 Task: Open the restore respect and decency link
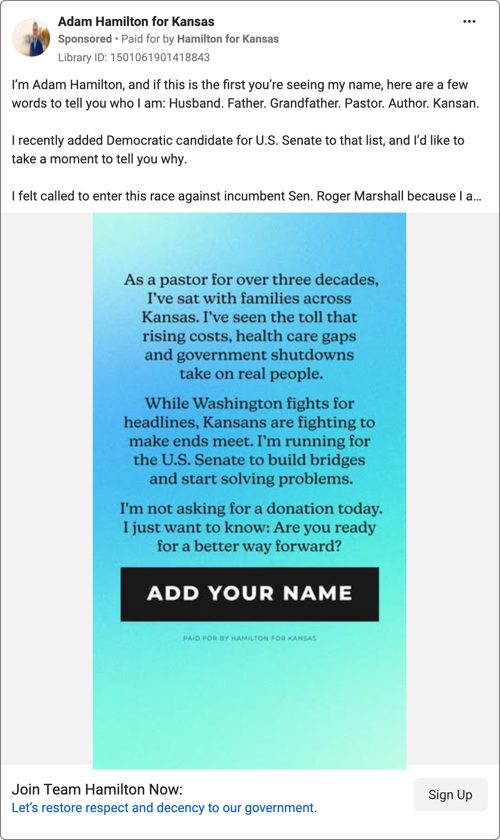(x=164, y=807)
